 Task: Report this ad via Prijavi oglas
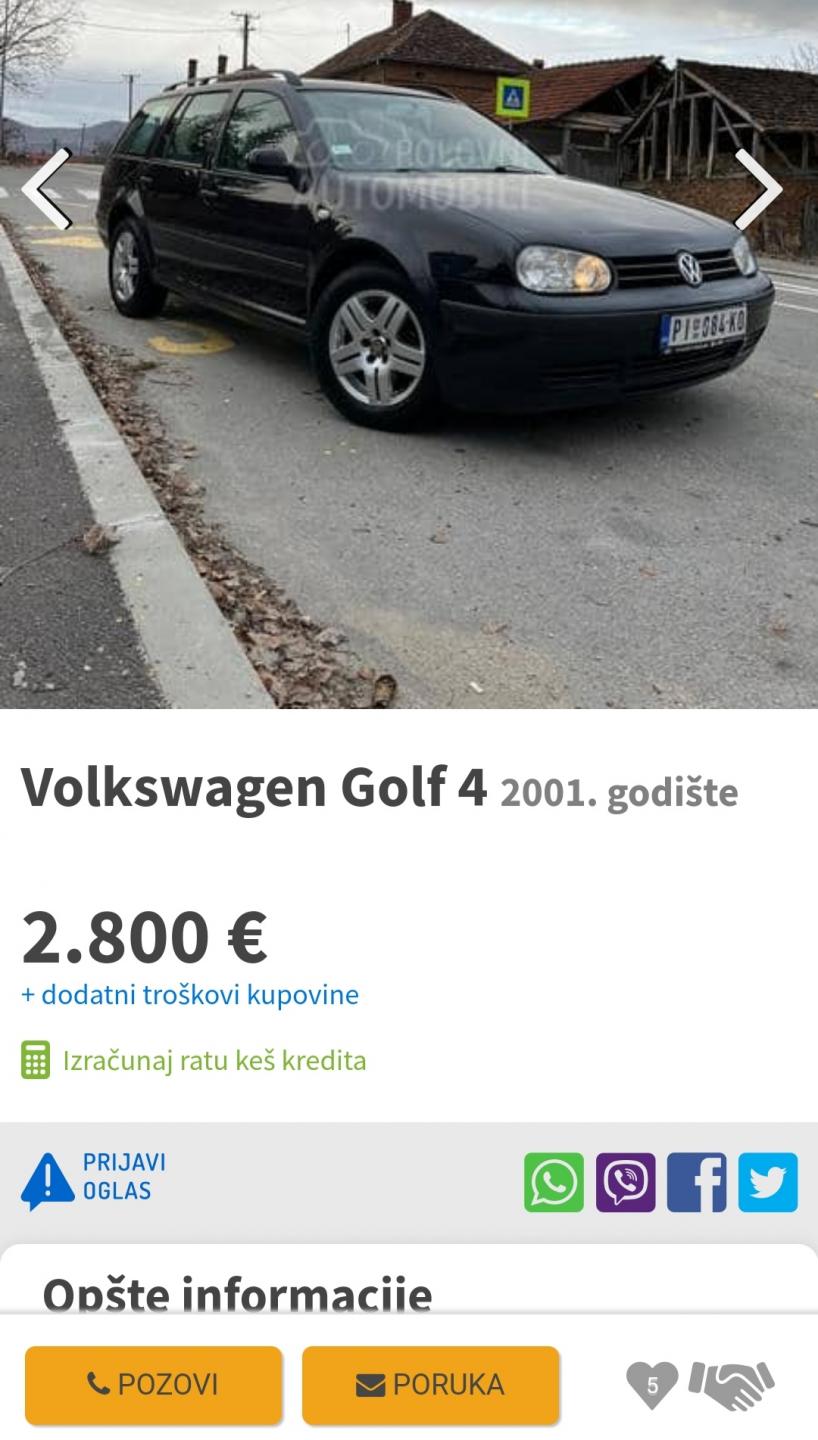pyautogui.click(x=94, y=1179)
